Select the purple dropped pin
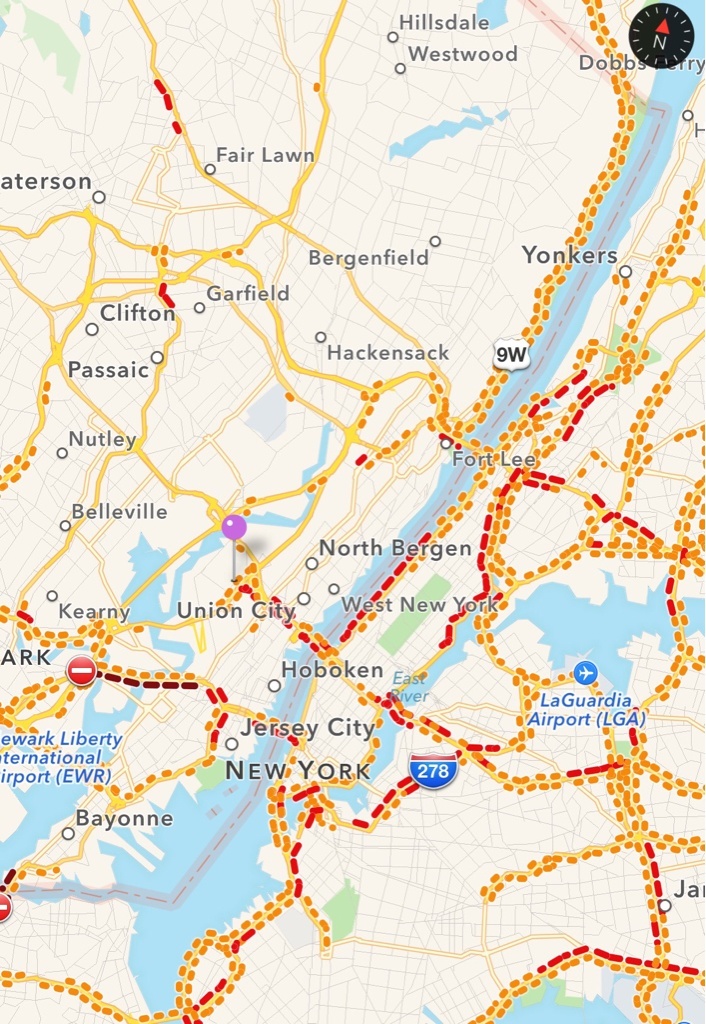 (234, 528)
